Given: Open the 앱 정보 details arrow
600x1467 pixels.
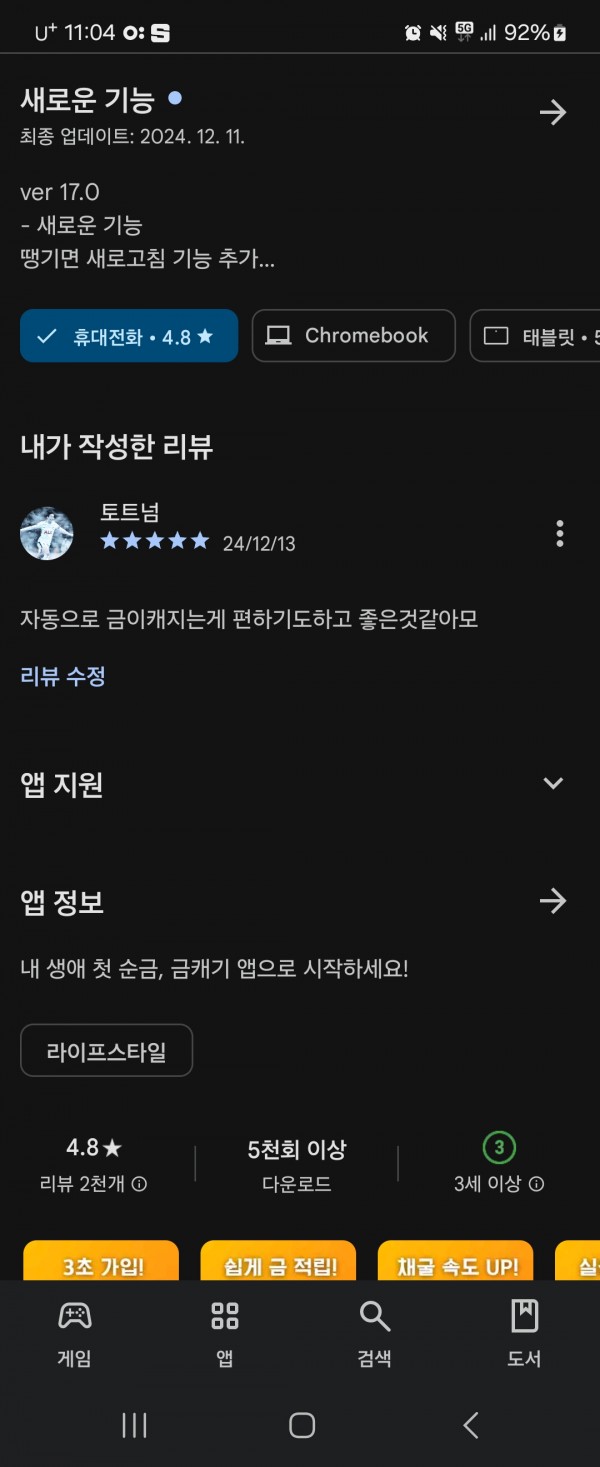Looking at the screenshot, I should 553,901.
